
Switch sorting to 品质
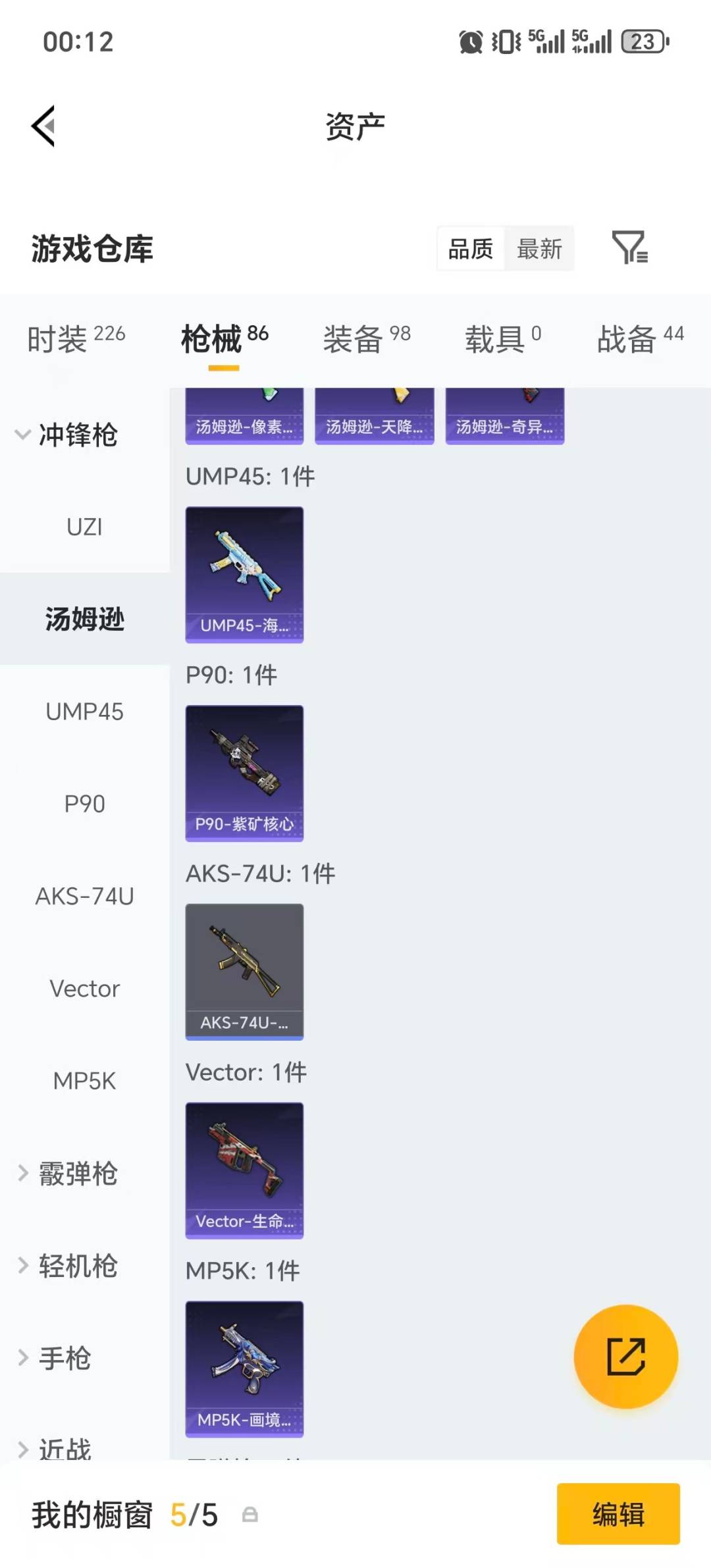[x=469, y=249]
